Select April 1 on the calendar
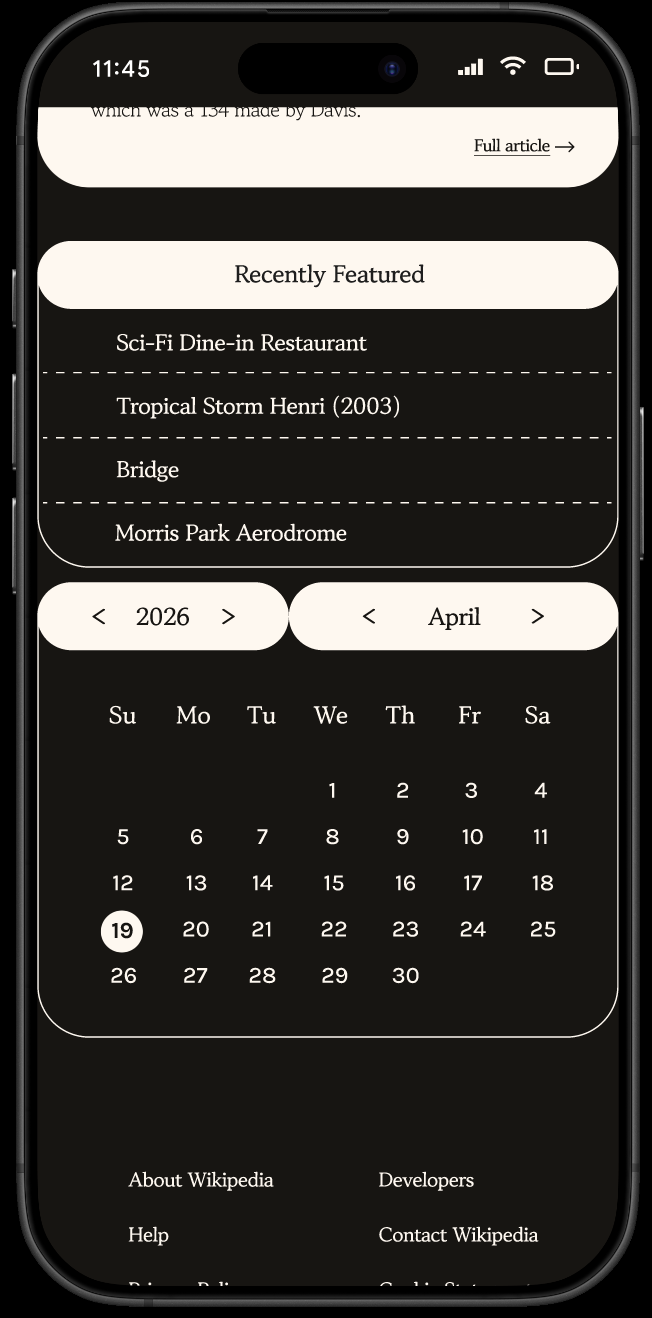The height and width of the screenshot is (1318, 652). coord(332,791)
